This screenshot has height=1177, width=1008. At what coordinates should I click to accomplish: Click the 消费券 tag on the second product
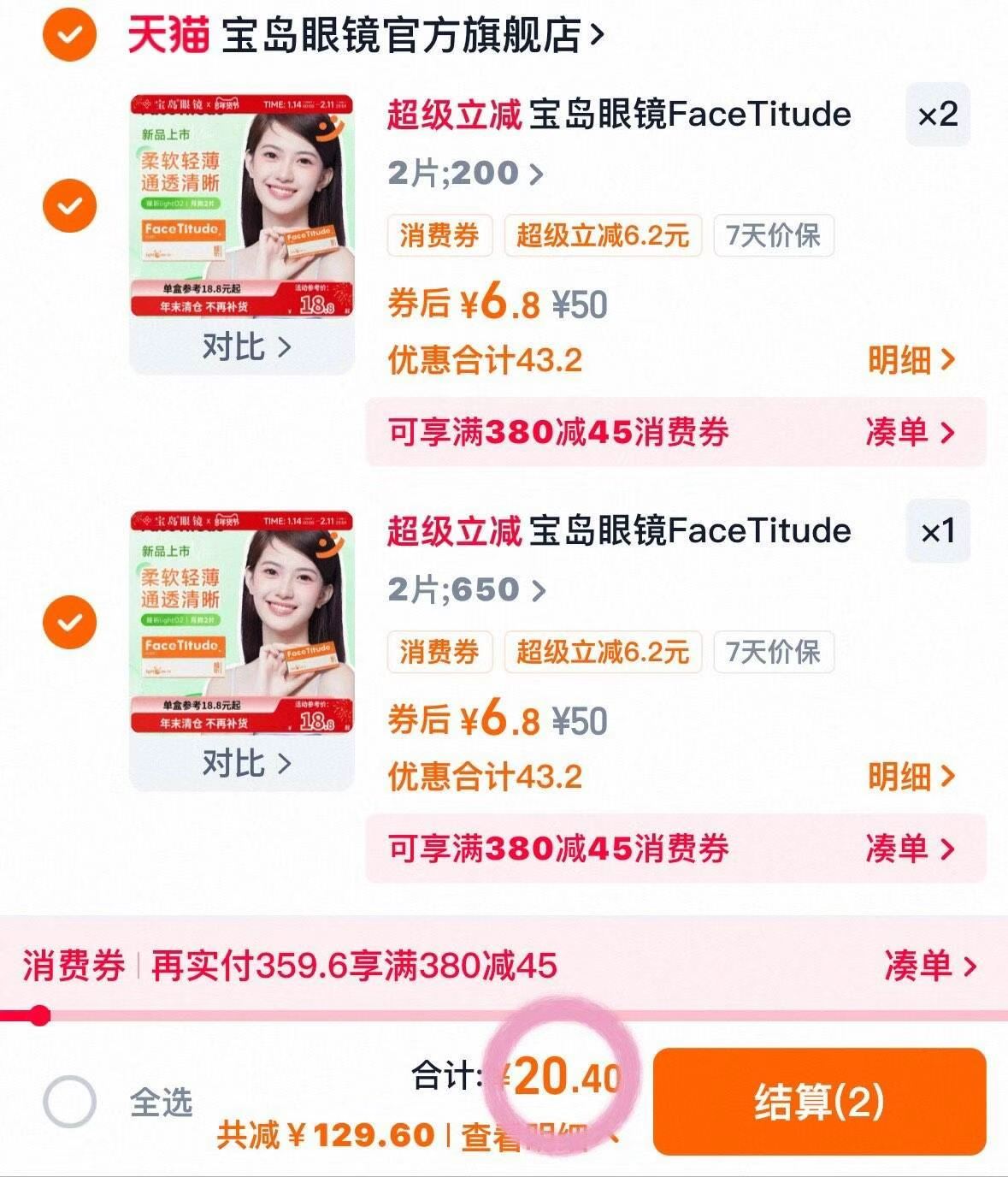tap(439, 652)
